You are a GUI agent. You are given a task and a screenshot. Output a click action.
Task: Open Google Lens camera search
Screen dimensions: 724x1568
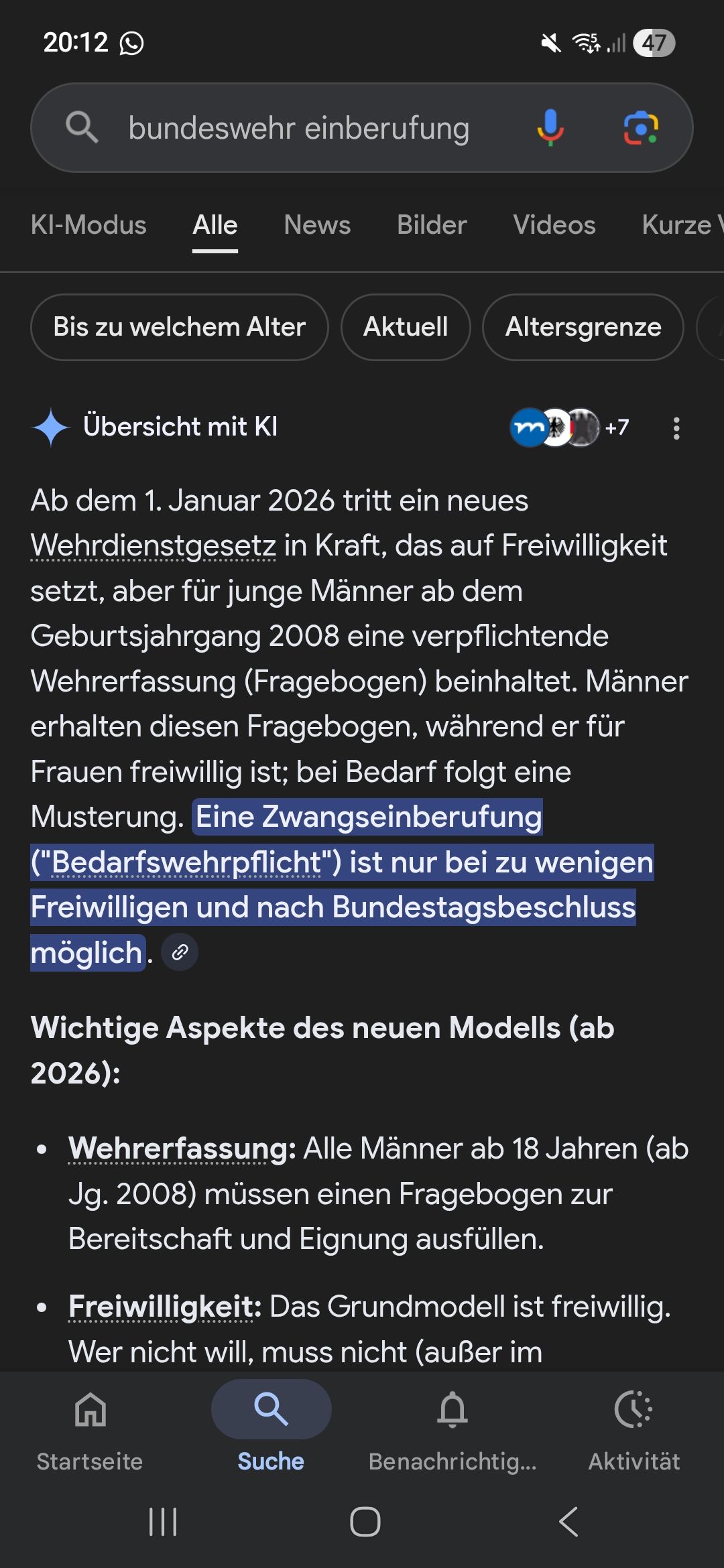[x=641, y=127]
